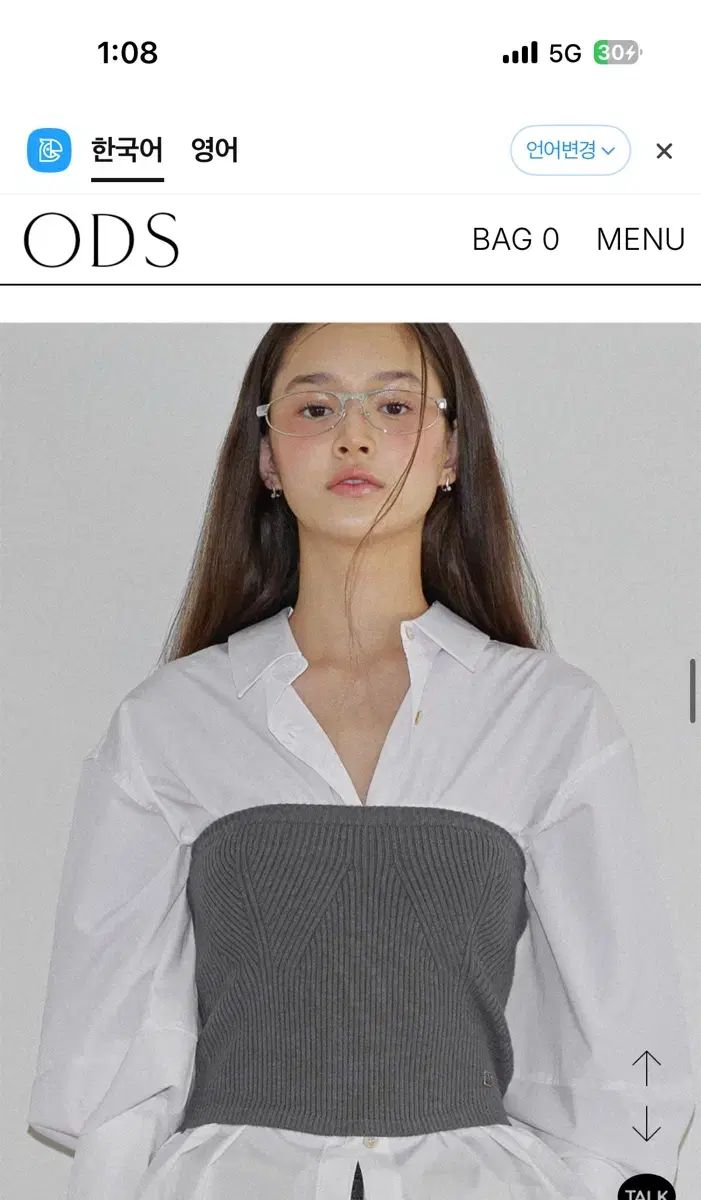701x1200 pixels.
Task: Switch to the 한국어 language tab
Action: click(127, 151)
